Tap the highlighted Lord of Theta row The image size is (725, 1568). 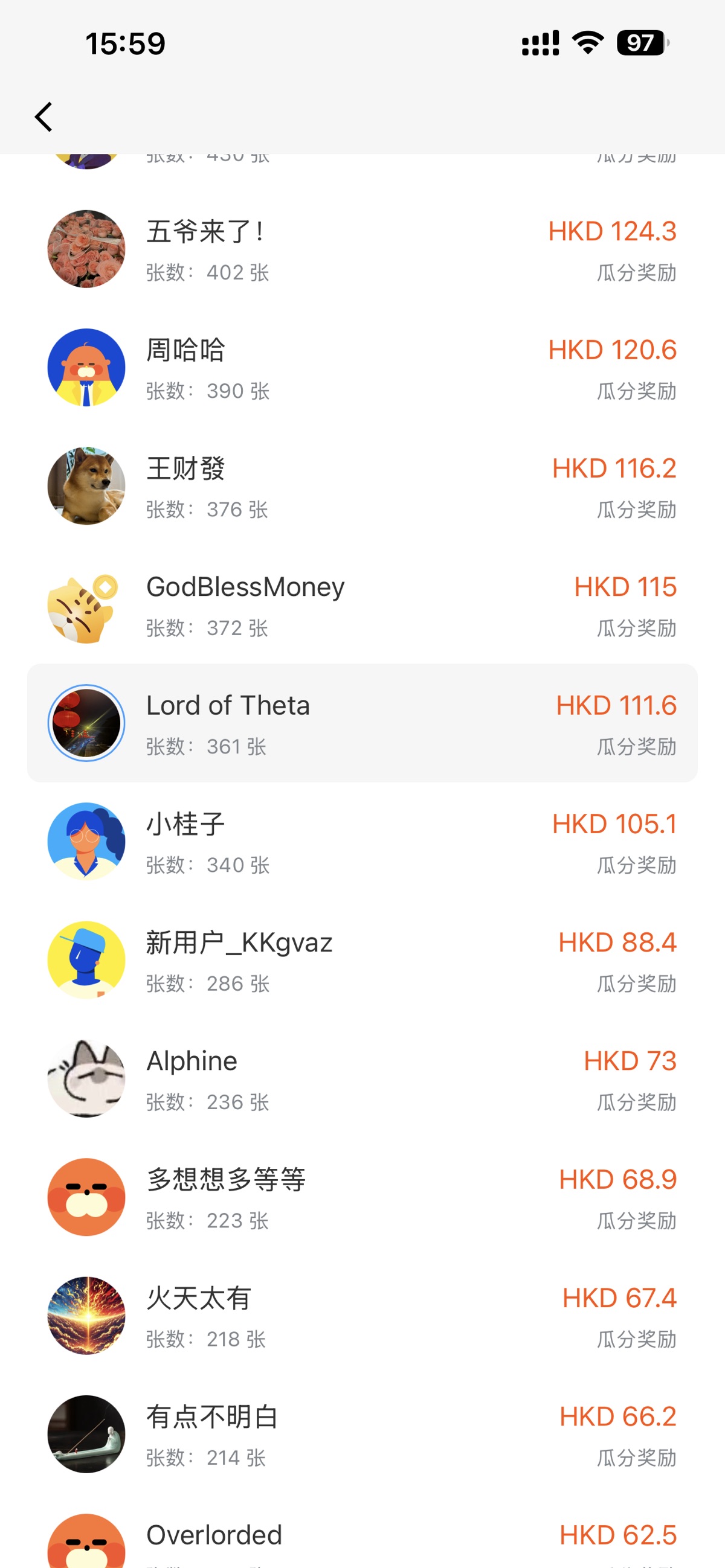[362, 724]
